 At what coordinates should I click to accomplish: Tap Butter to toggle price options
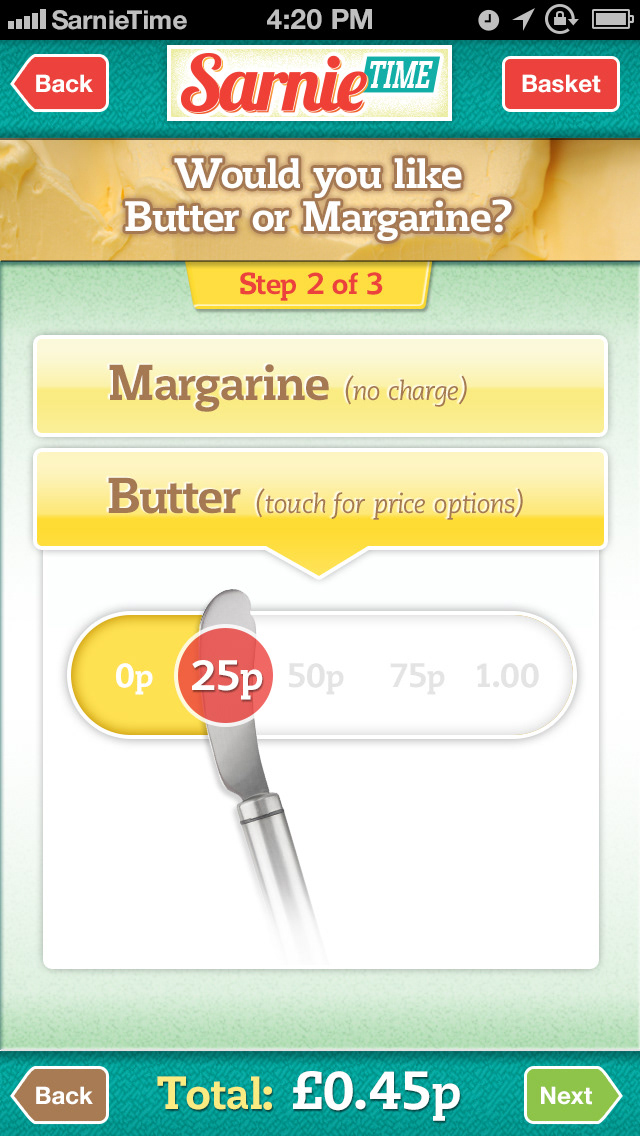320,498
